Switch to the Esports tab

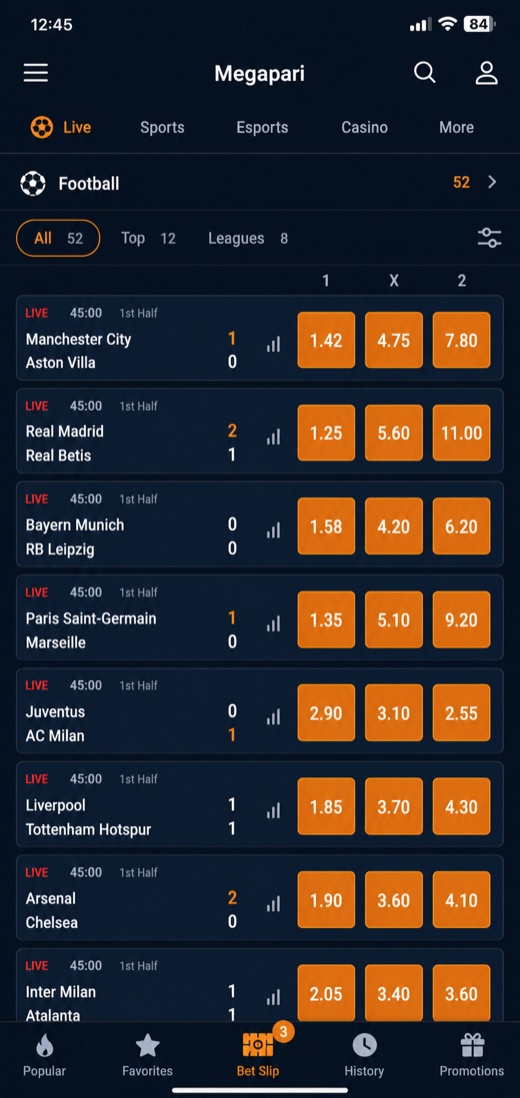tap(262, 127)
